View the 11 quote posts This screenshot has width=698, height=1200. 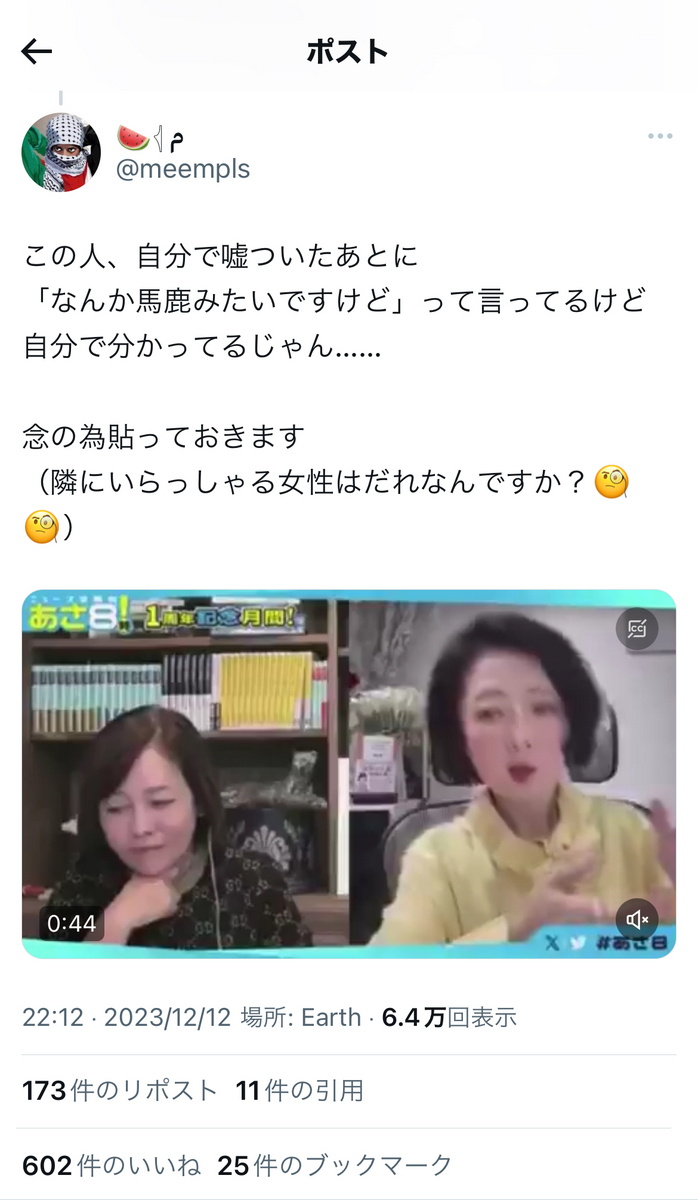(300, 1090)
